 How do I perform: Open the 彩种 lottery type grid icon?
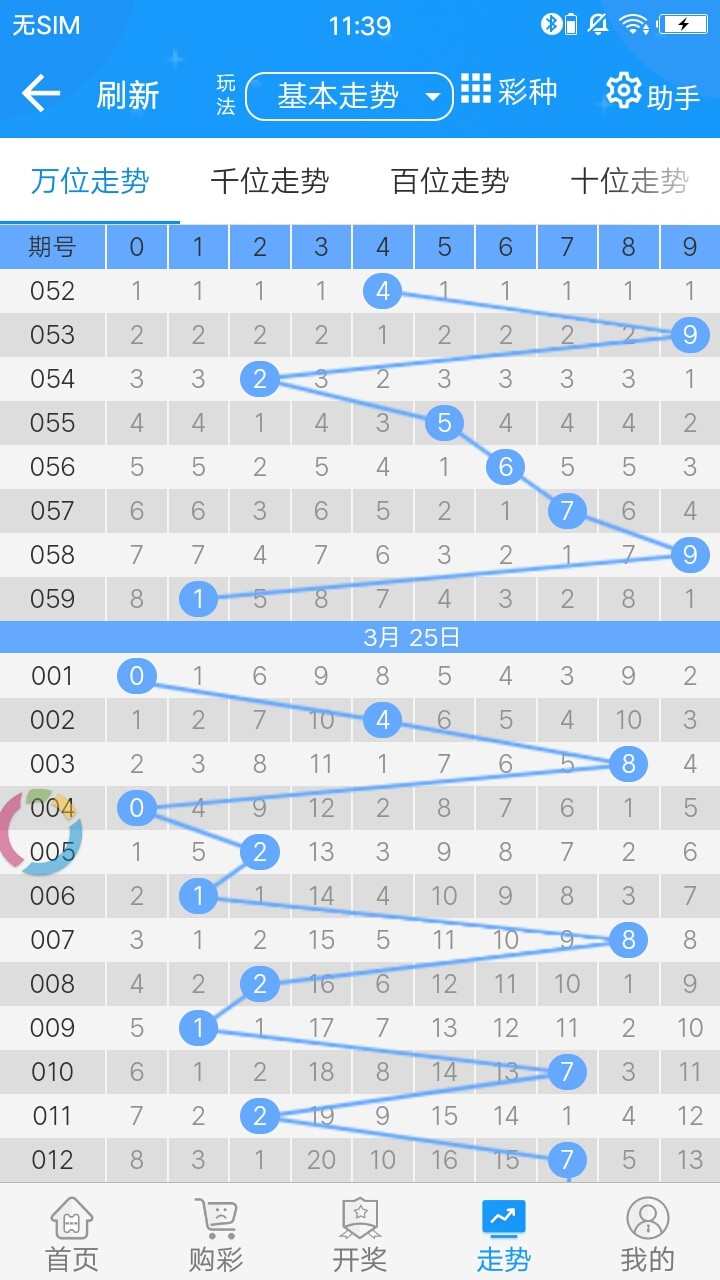[477, 91]
